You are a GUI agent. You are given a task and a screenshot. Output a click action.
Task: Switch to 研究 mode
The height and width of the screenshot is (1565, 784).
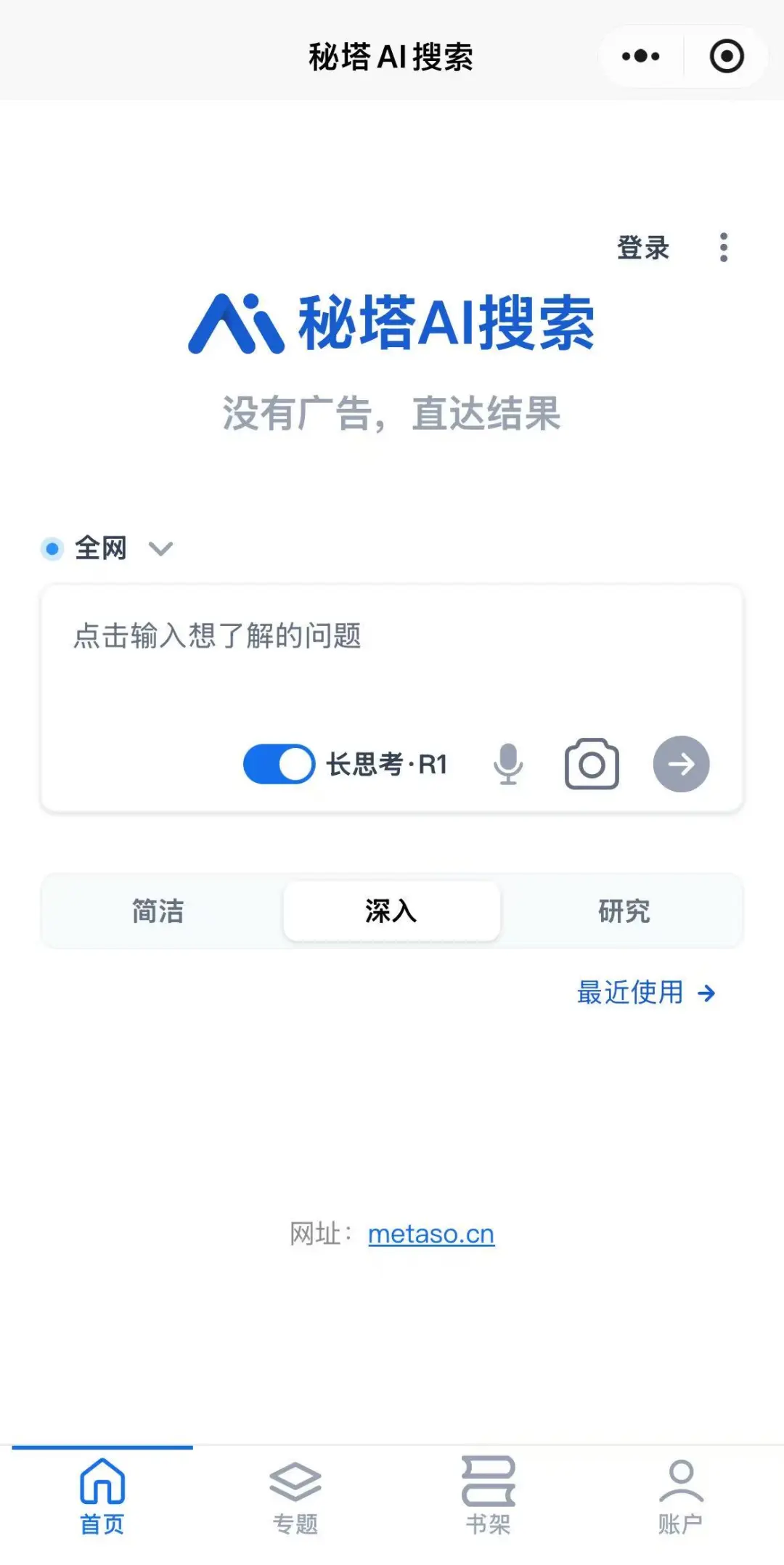(624, 911)
